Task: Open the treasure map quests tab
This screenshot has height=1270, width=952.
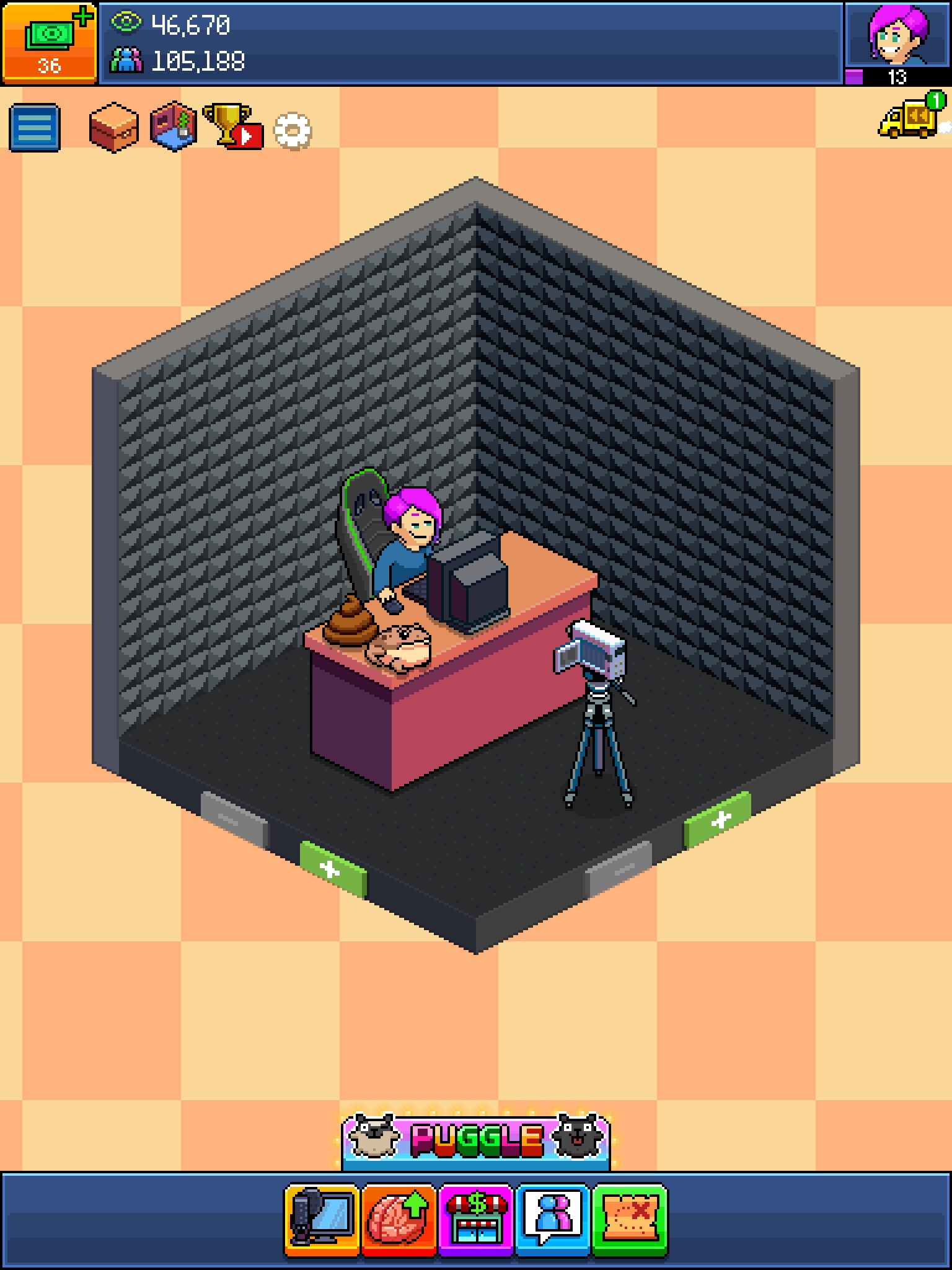Action: [x=630, y=1220]
